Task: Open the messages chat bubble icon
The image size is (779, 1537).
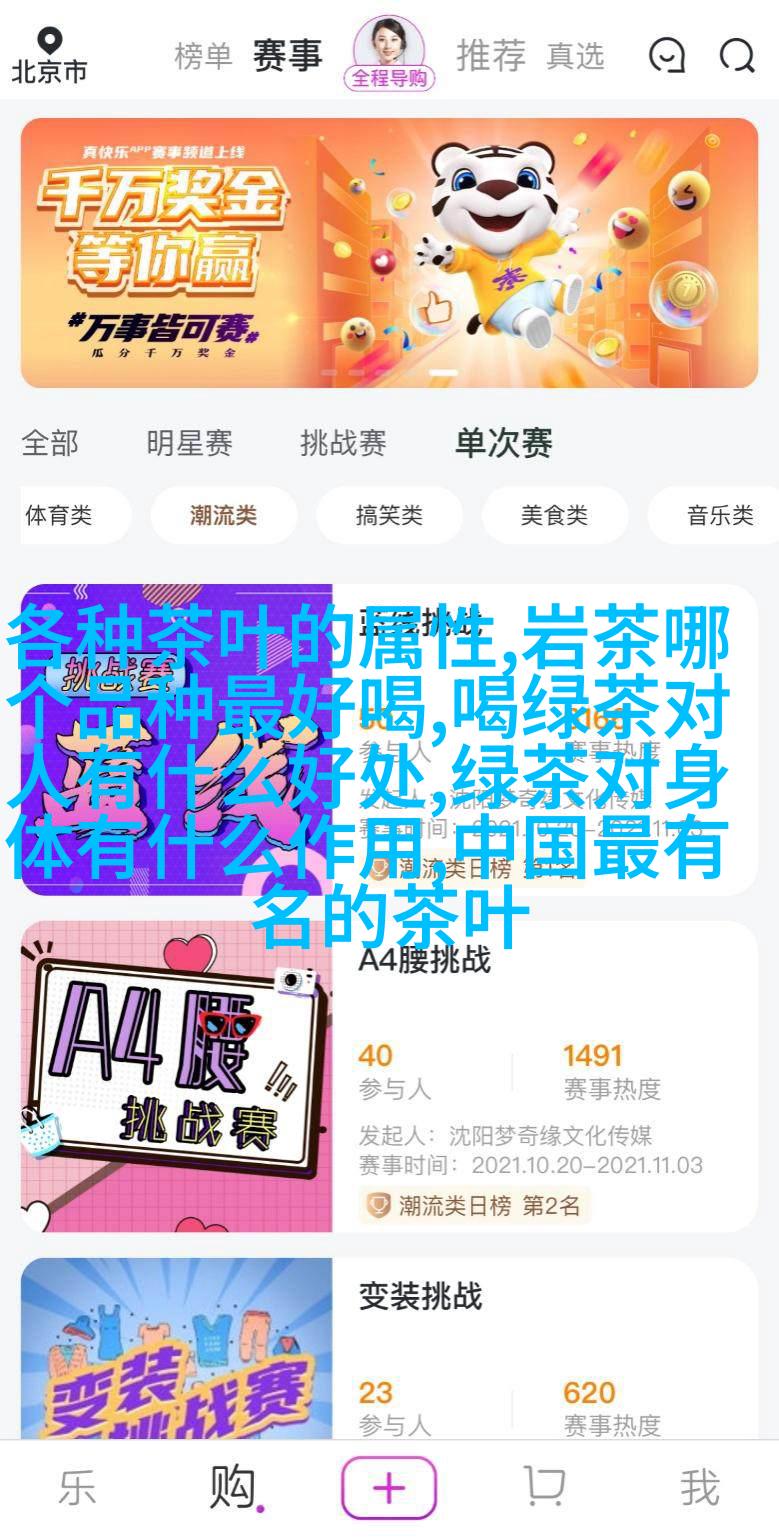Action: [666, 56]
